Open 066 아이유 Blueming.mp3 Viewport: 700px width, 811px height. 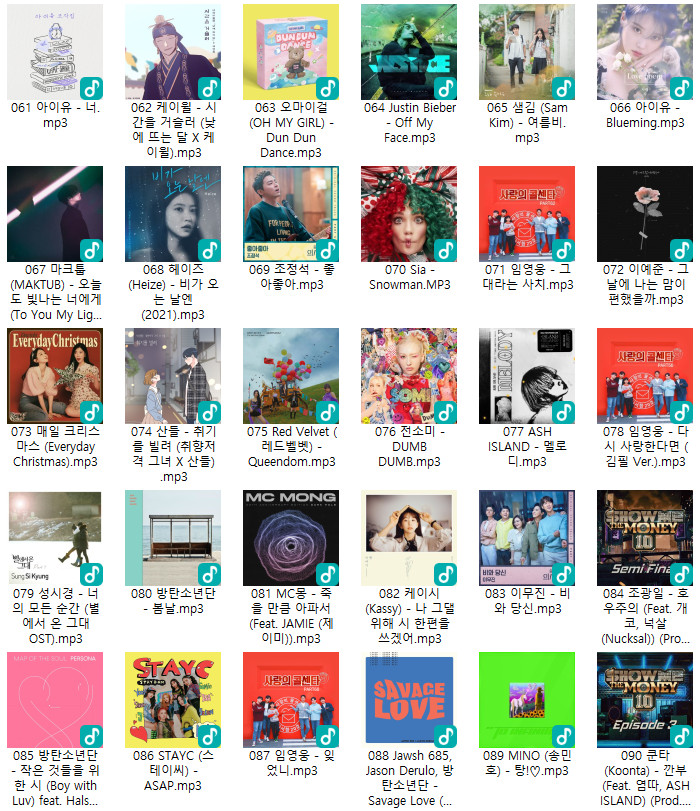click(644, 52)
